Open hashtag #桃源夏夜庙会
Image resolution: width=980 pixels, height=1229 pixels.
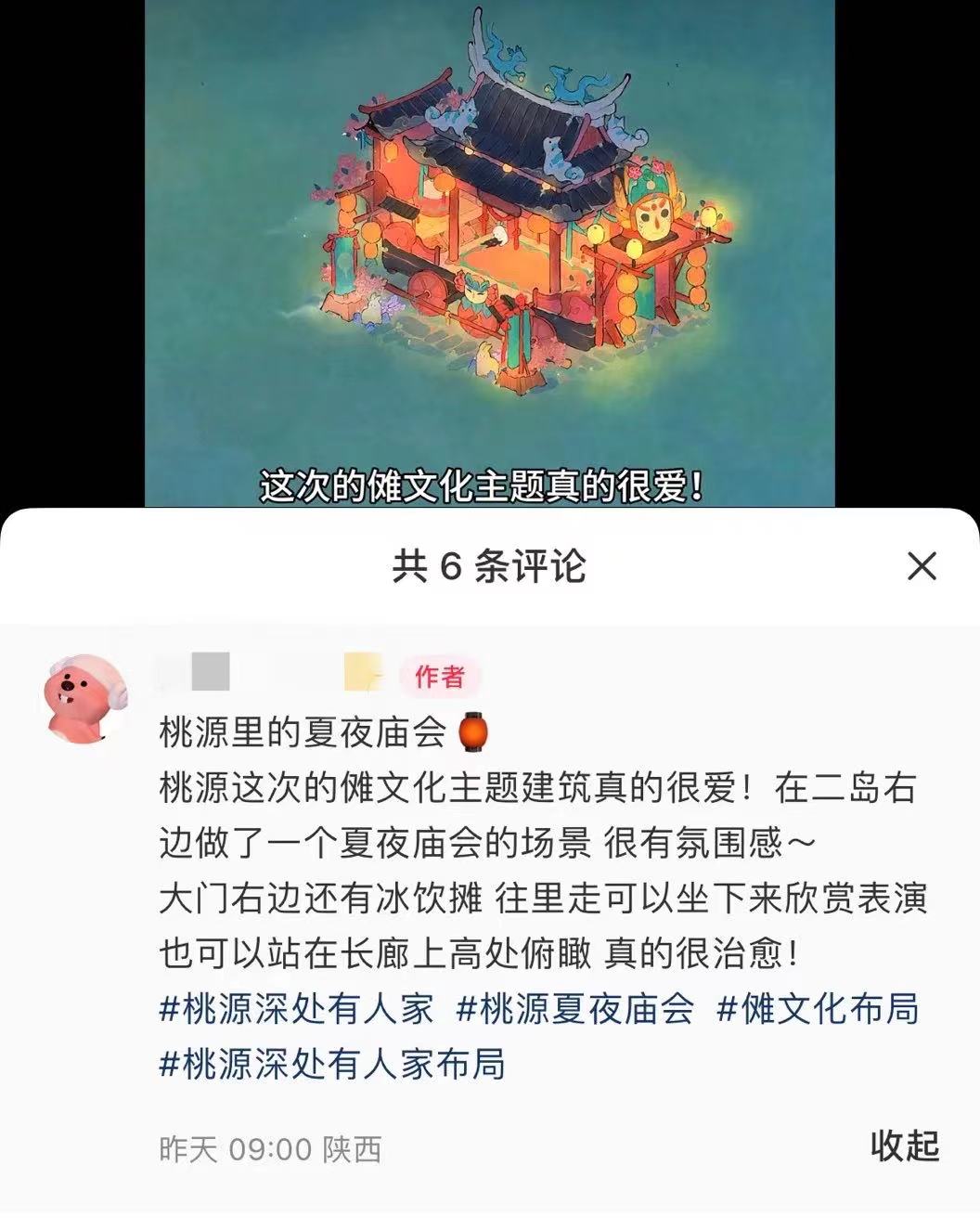[x=574, y=1009]
